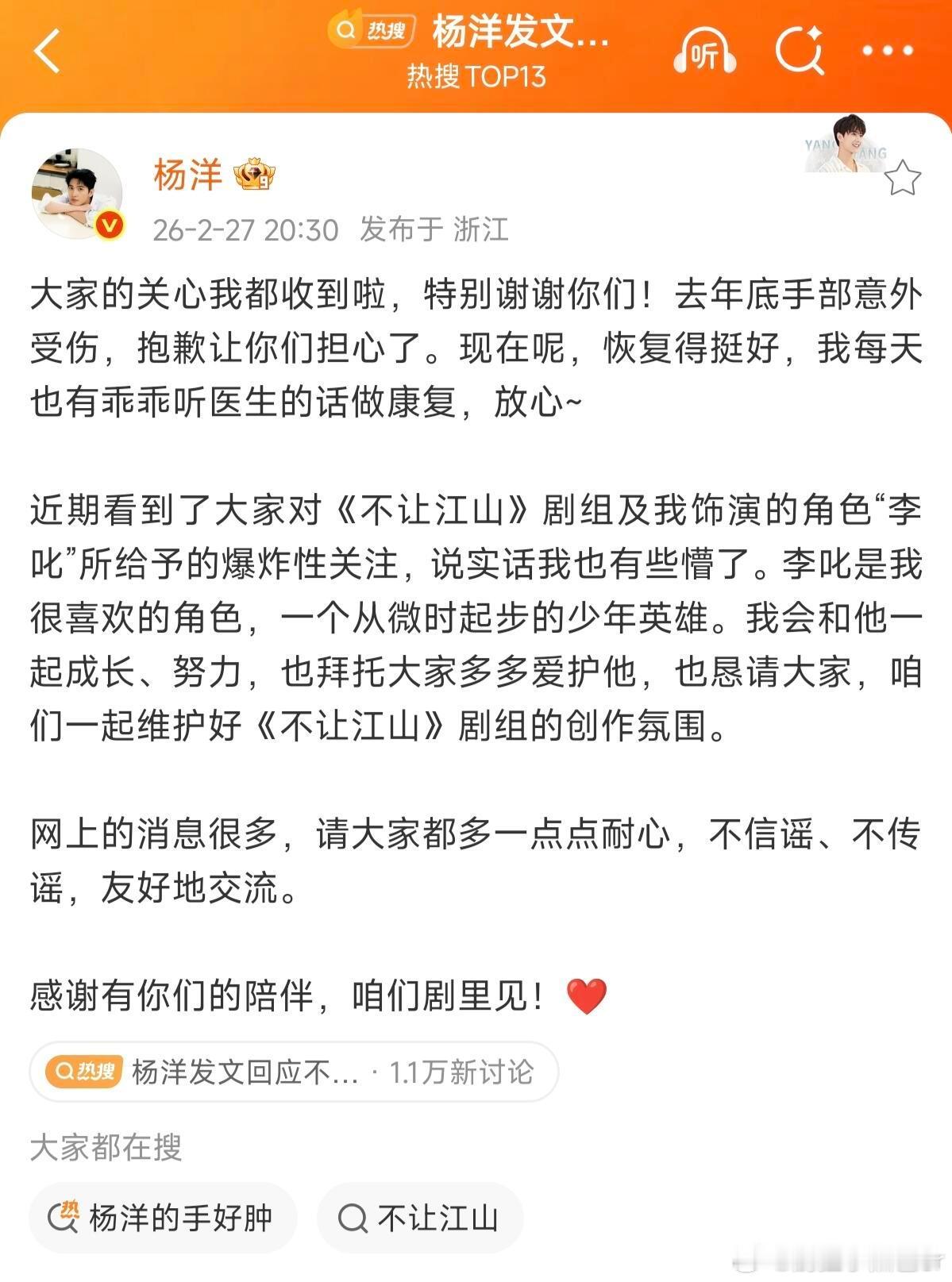Tap the back arrow to return
The width and height of the screenshot is (952, 1282).
[x=48, y=49]
